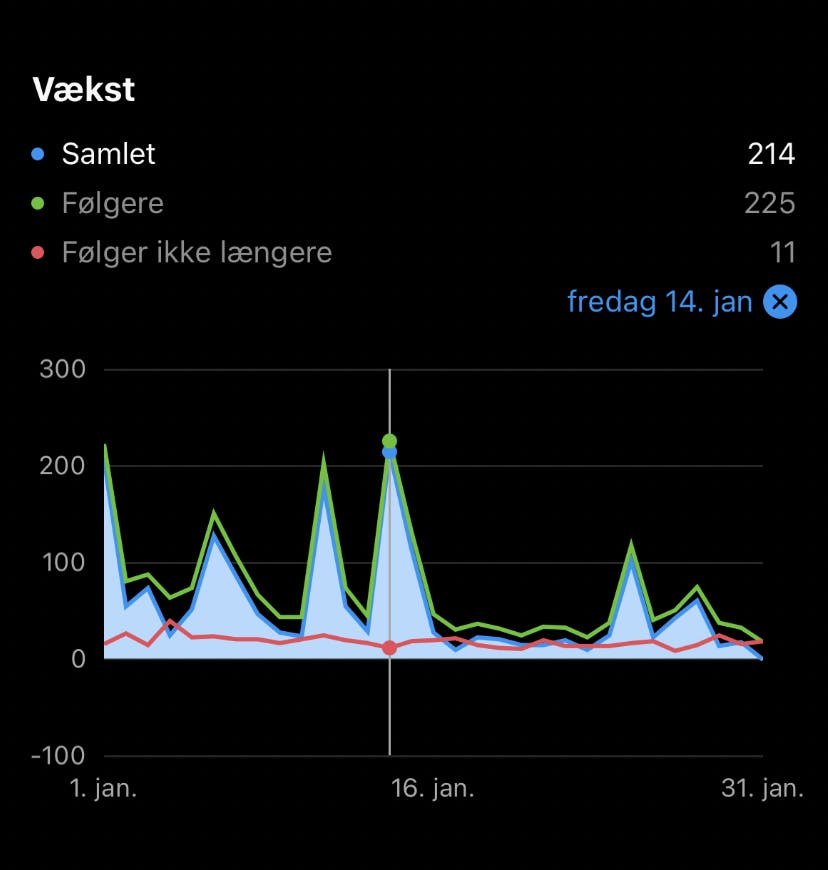The width and height of the screenshot is (828, 870).
Task: Click the blue Samlet legend dot
Action: point(37,154)
